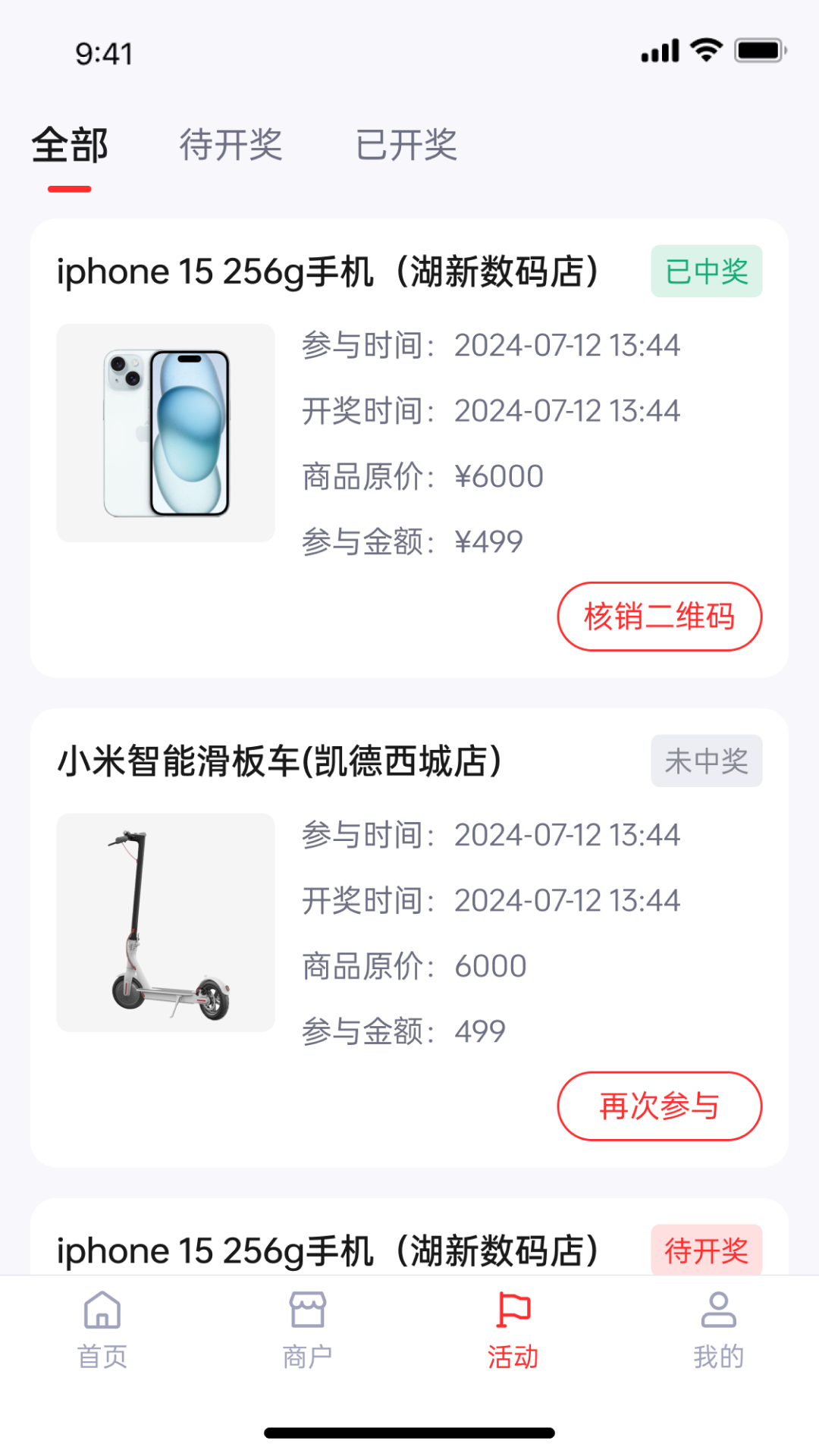Switch to the 待开奖 tab
Viewport: 819px width, 1456px height.
pos(232,146)
